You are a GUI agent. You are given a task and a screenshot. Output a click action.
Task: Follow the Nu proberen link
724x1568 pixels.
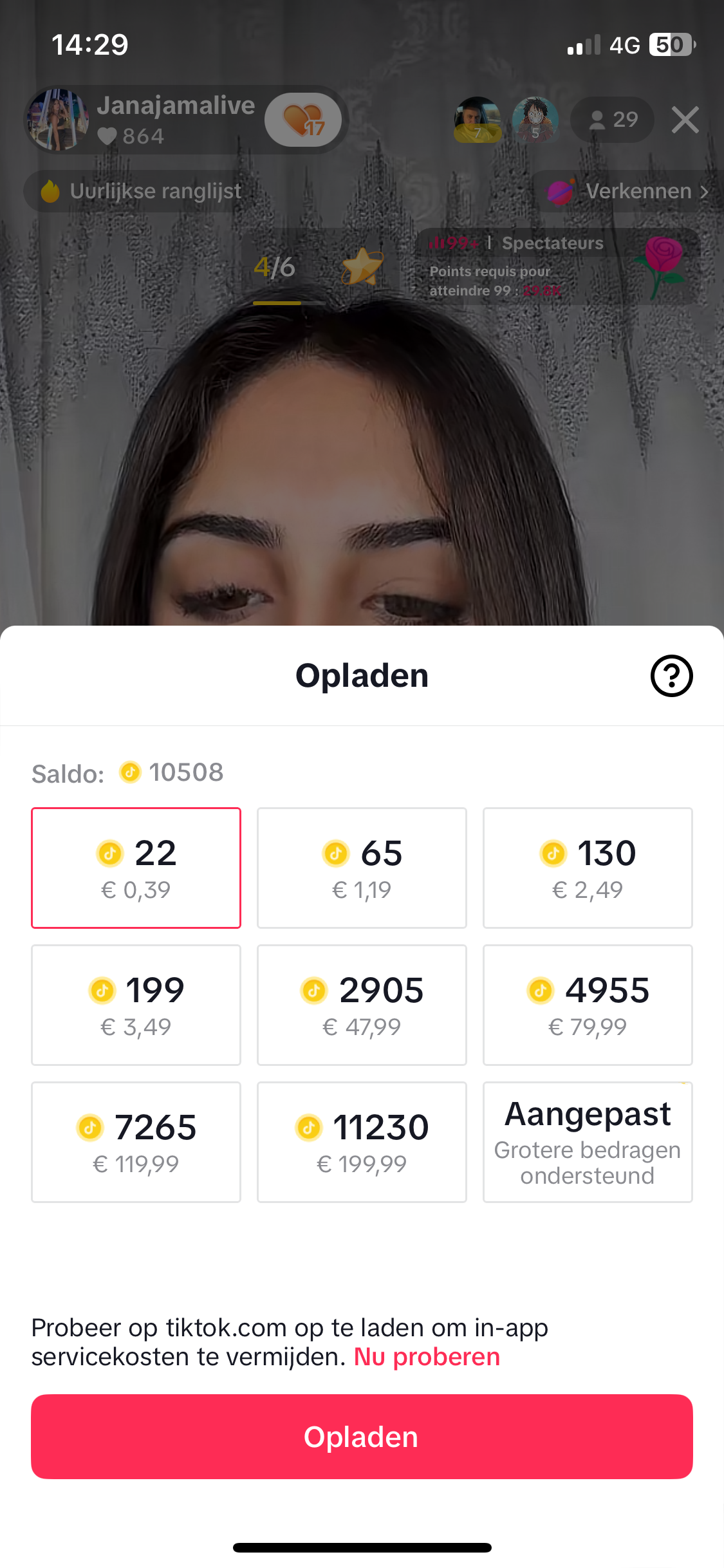point(427,1357)
